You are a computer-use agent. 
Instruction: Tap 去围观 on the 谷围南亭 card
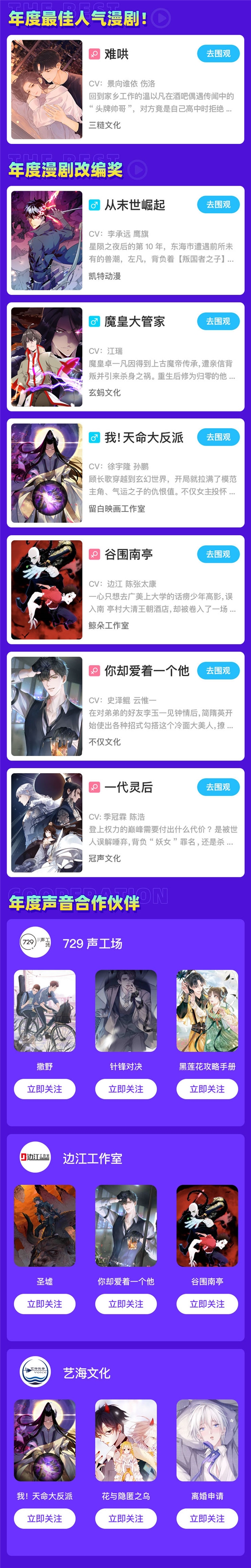tap(218, 554)
